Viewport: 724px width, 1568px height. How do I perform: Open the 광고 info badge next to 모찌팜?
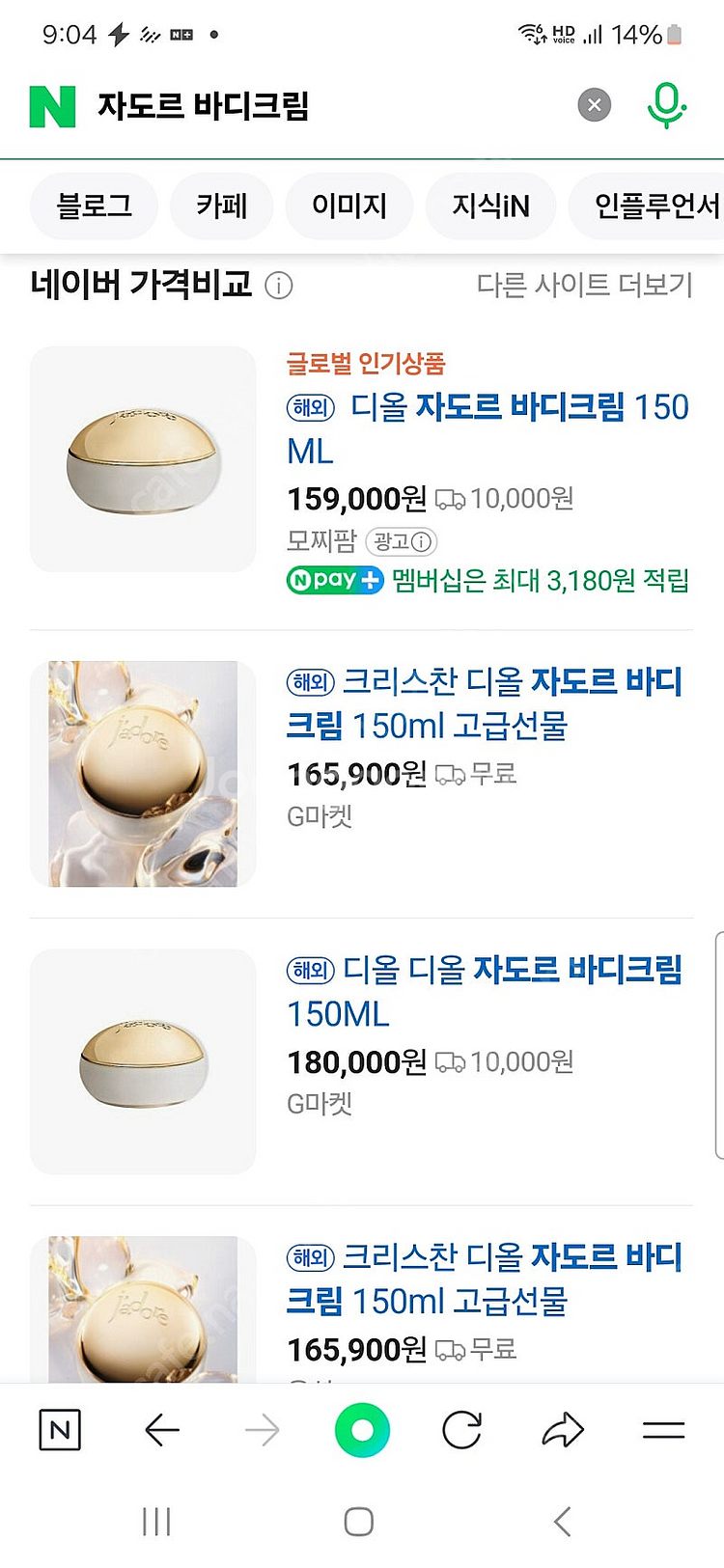pos(402,541)
